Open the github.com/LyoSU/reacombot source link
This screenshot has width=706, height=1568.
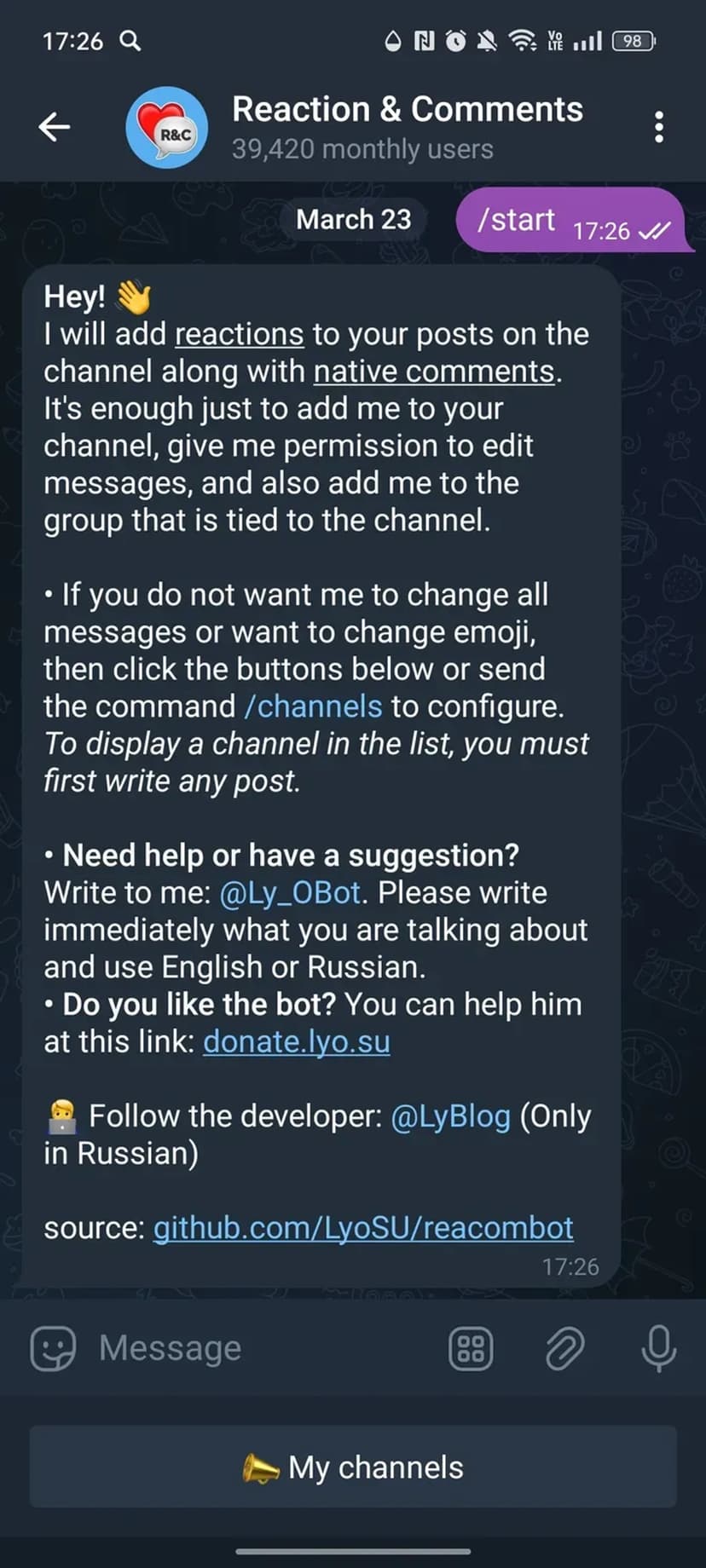(363, 1228)
